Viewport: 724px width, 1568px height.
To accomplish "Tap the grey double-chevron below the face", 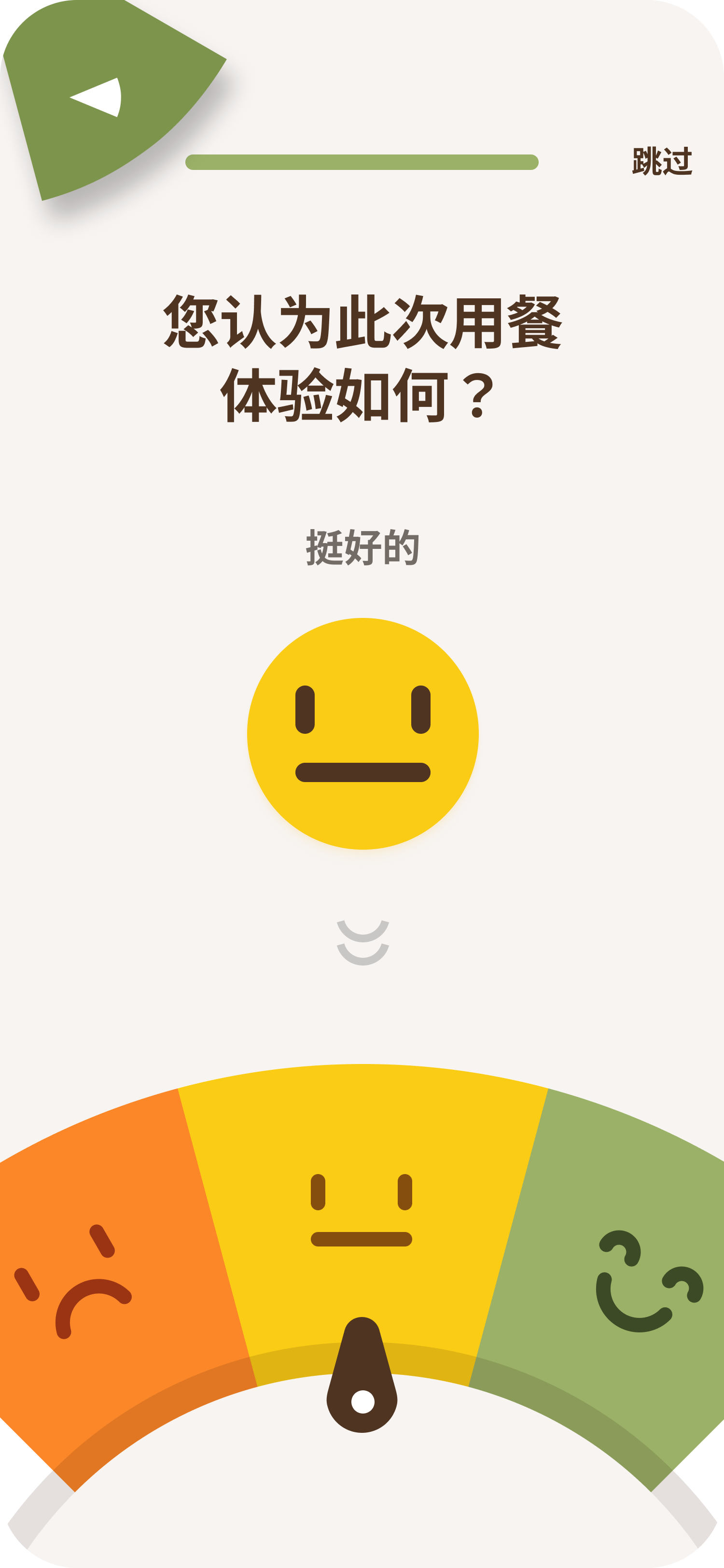I will (362, 942).
